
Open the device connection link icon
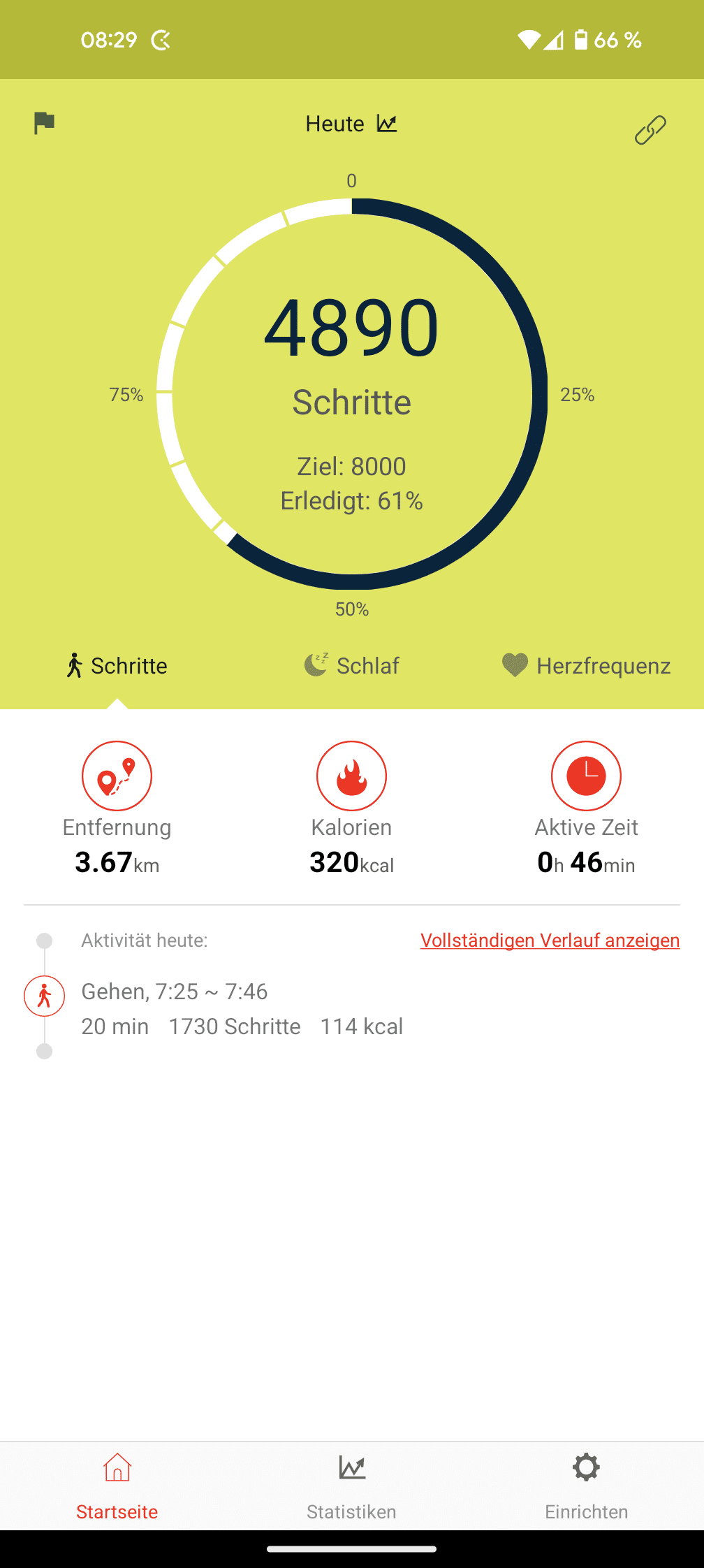pyautogui.click(x=650, y=130)
